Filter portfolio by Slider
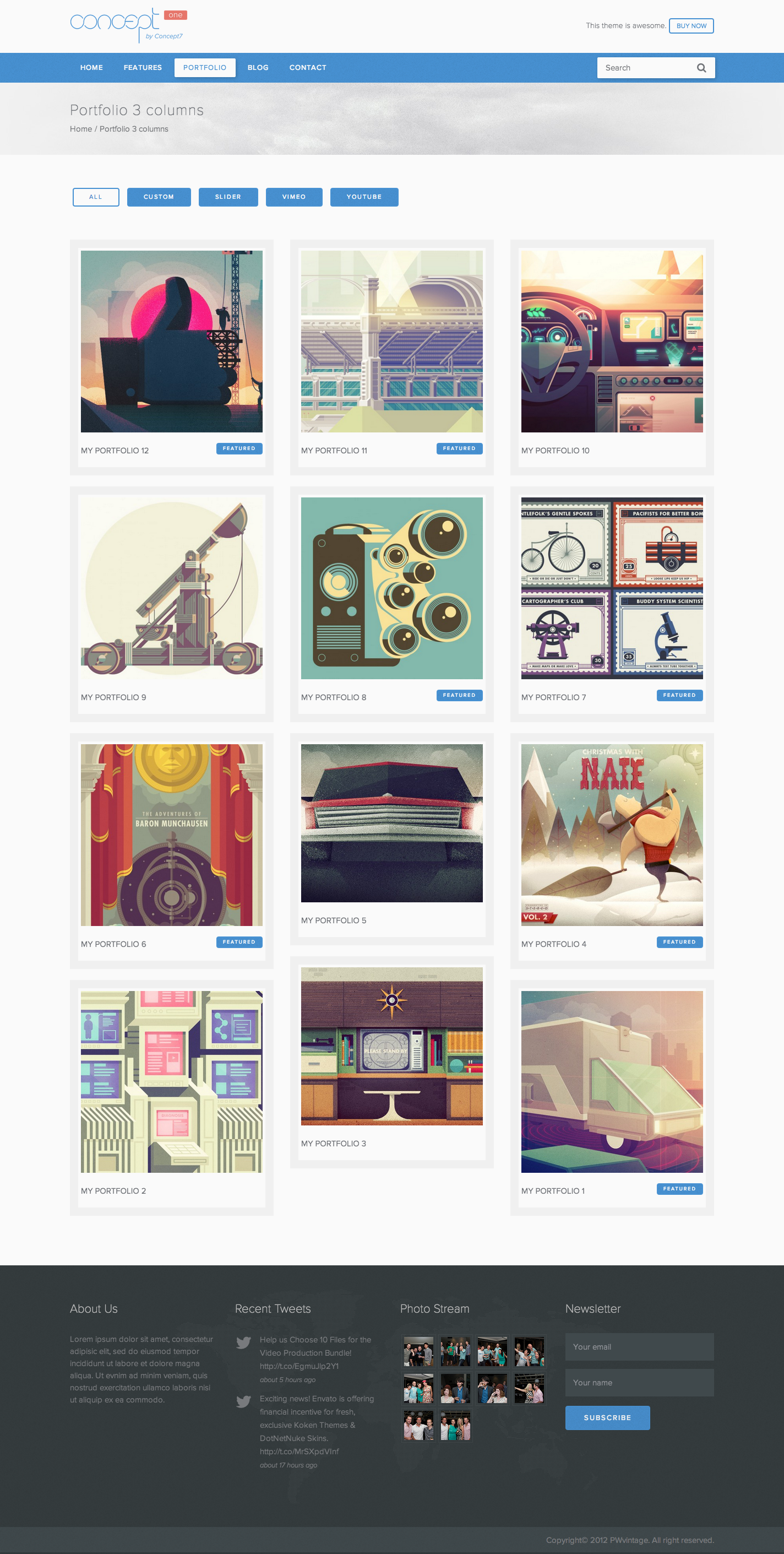Viewport: 784px width, 1554px height. [228, 197]
